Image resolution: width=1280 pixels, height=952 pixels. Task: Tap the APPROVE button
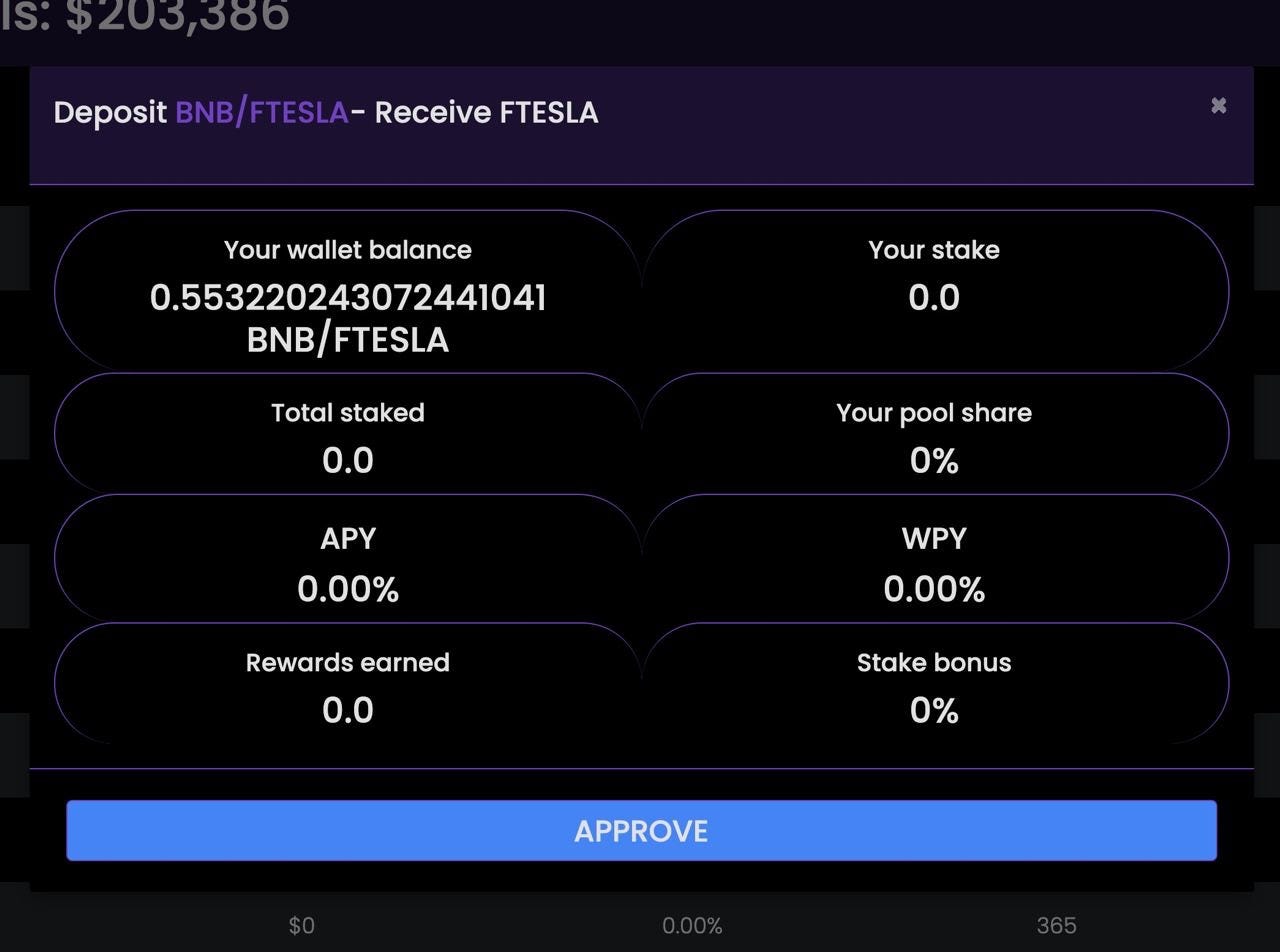(641, 830)
